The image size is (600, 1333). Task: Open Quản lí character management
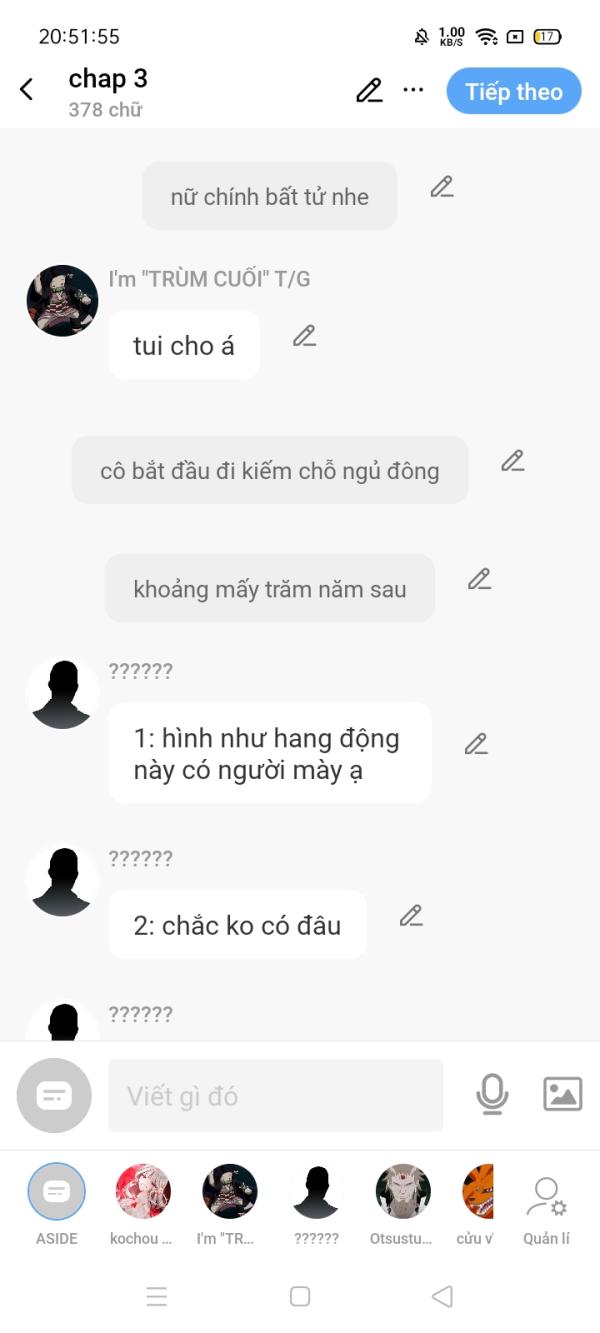[x=546, y=1205]
